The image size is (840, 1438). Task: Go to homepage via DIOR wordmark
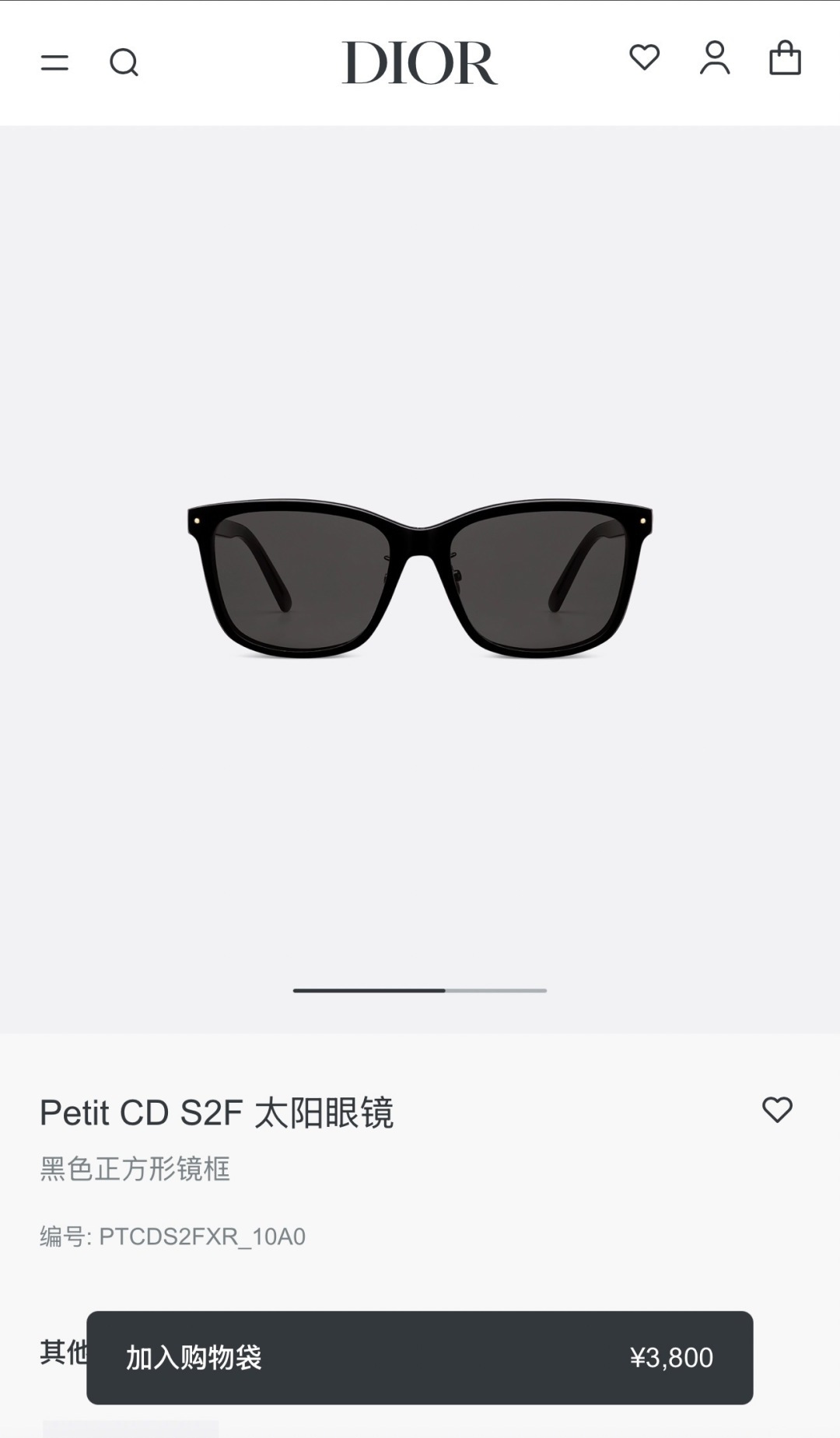point(420,62)
